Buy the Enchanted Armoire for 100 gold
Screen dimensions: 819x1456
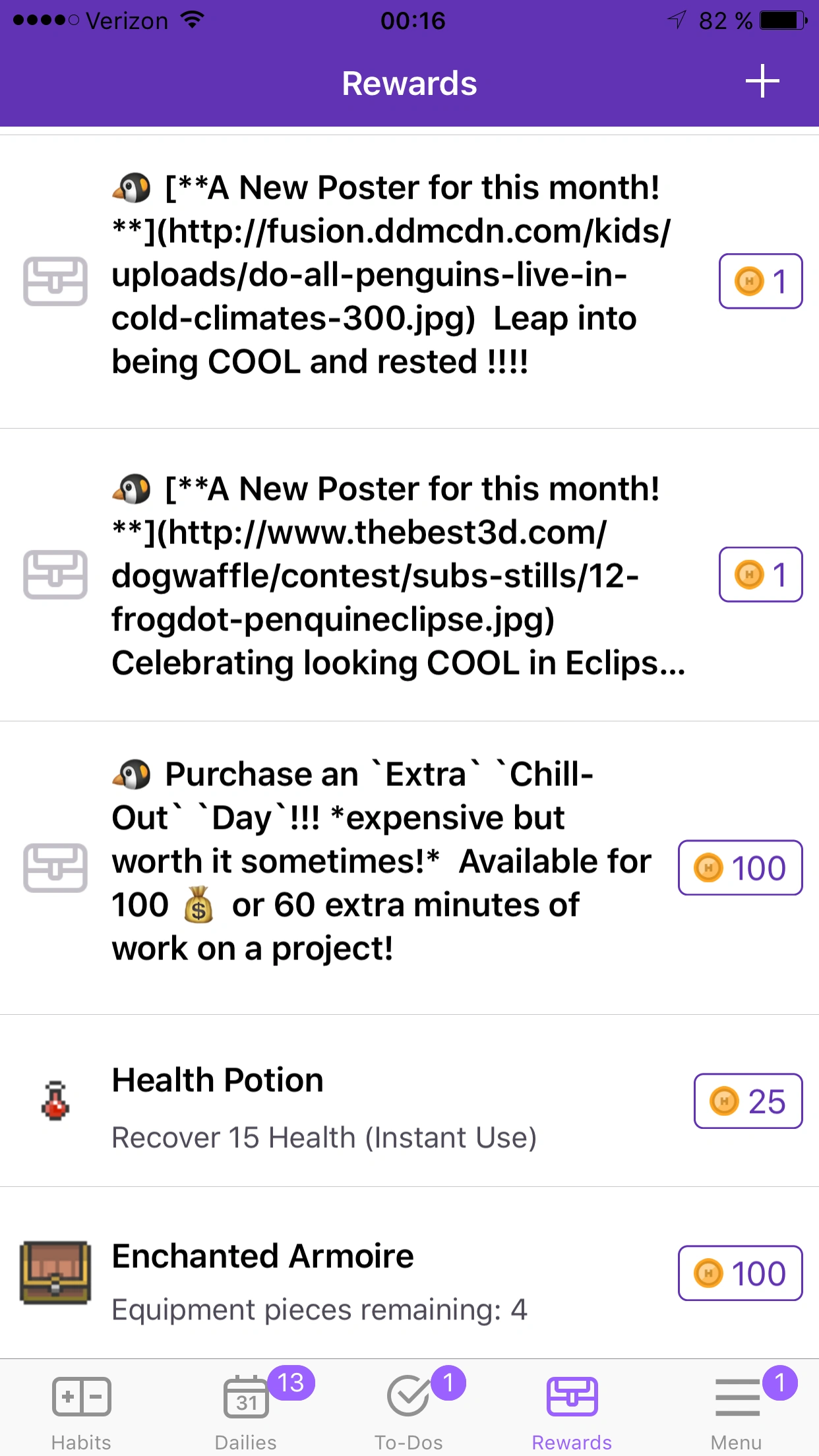click(x=740, y=1273)
